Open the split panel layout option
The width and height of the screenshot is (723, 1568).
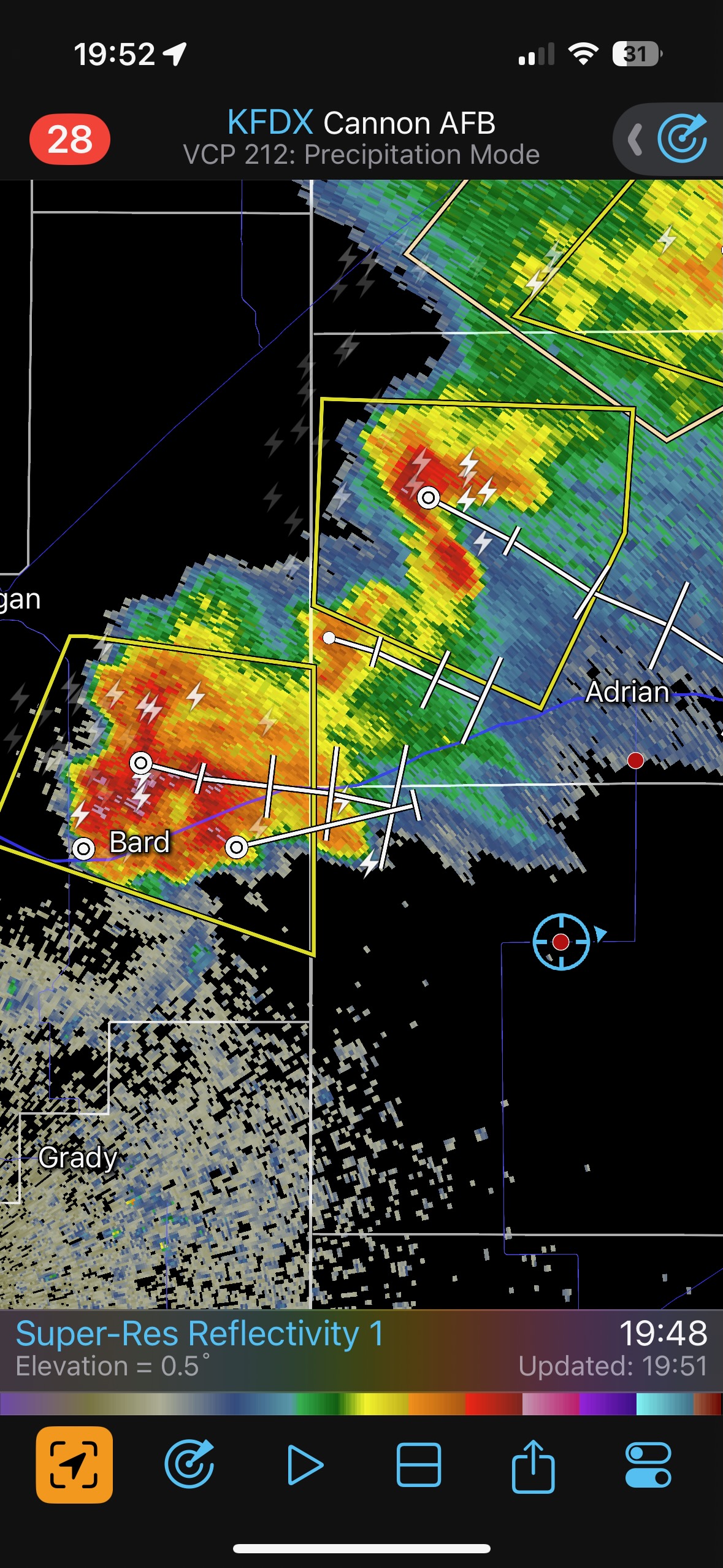click(419, 1465)
